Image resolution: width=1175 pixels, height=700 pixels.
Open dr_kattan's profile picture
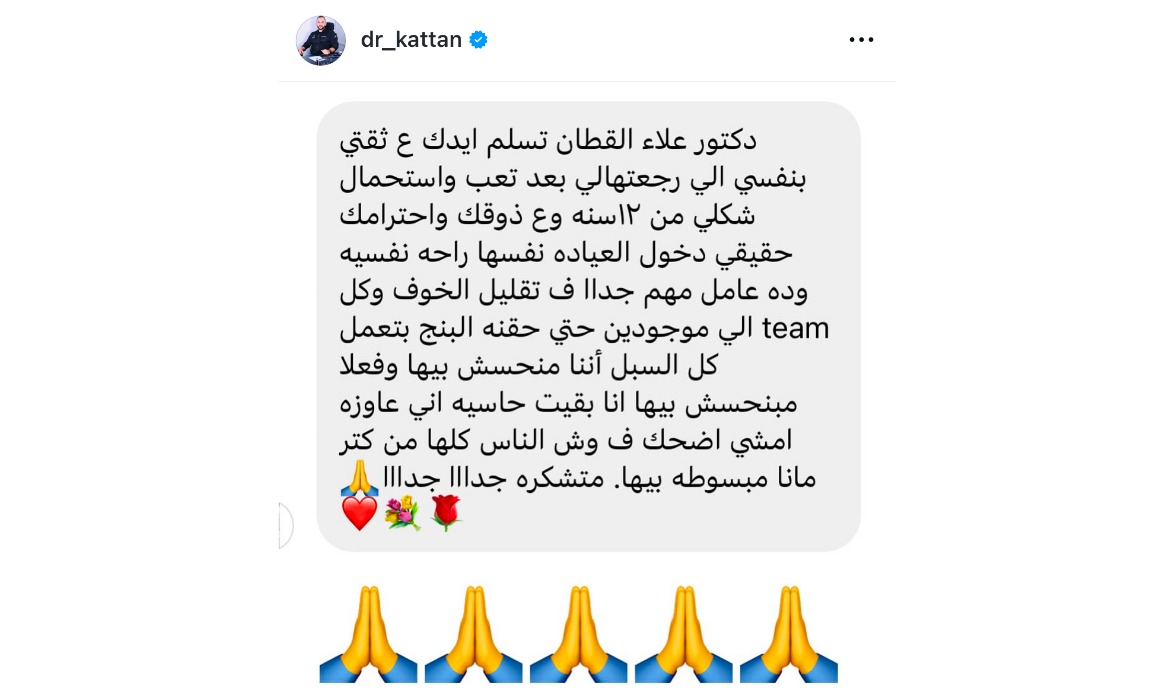coord(320,40)
